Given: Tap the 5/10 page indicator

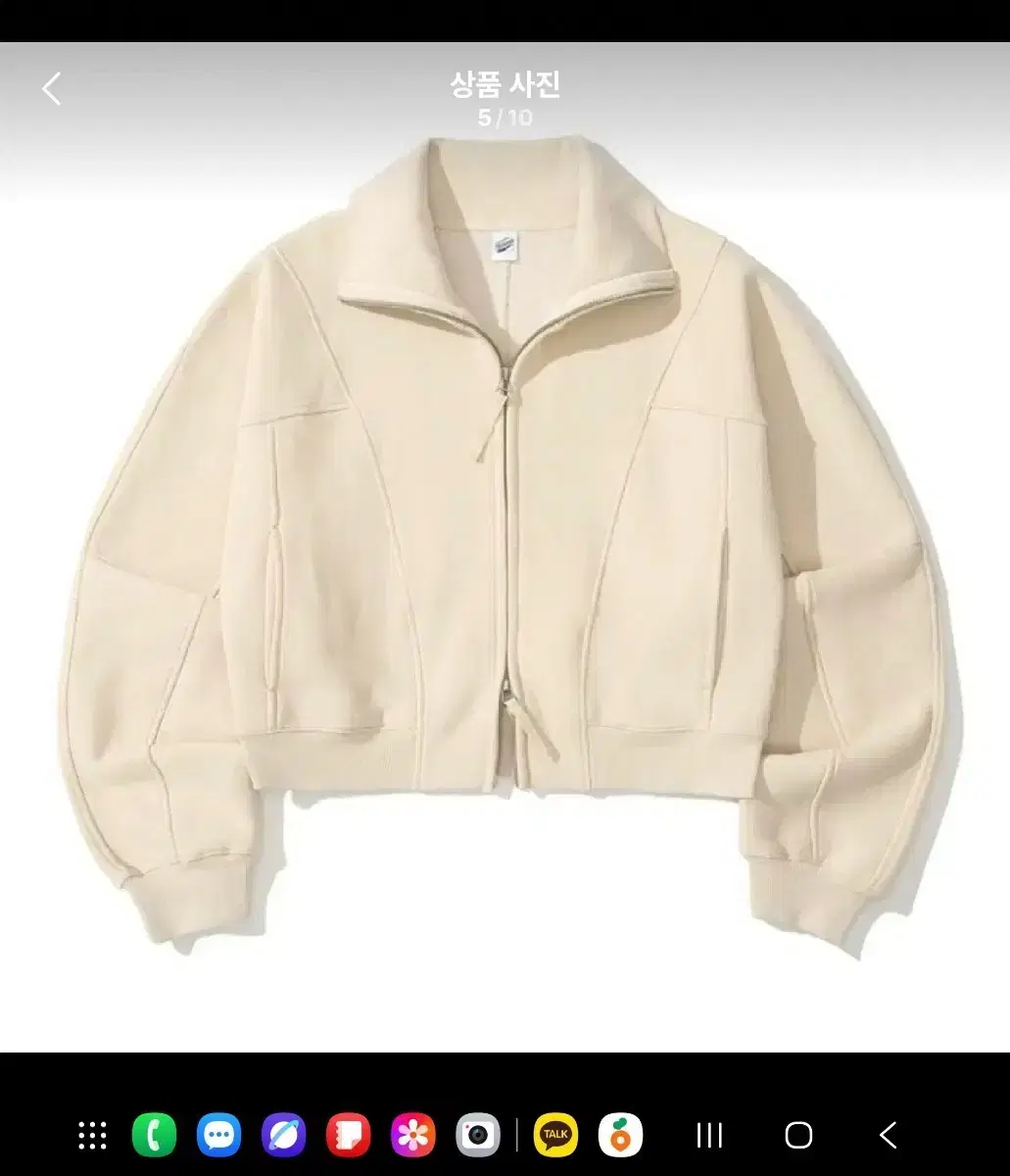Looking at the screenshot, I should click(x=505, y=116).
